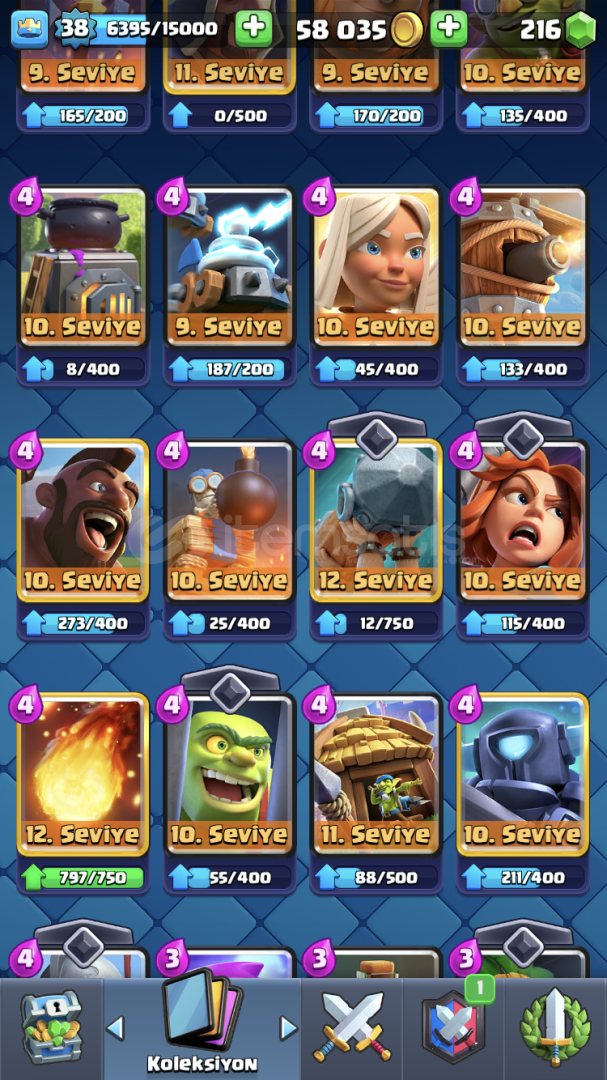Select the blonde Battle Healer card

coord(376,266)
